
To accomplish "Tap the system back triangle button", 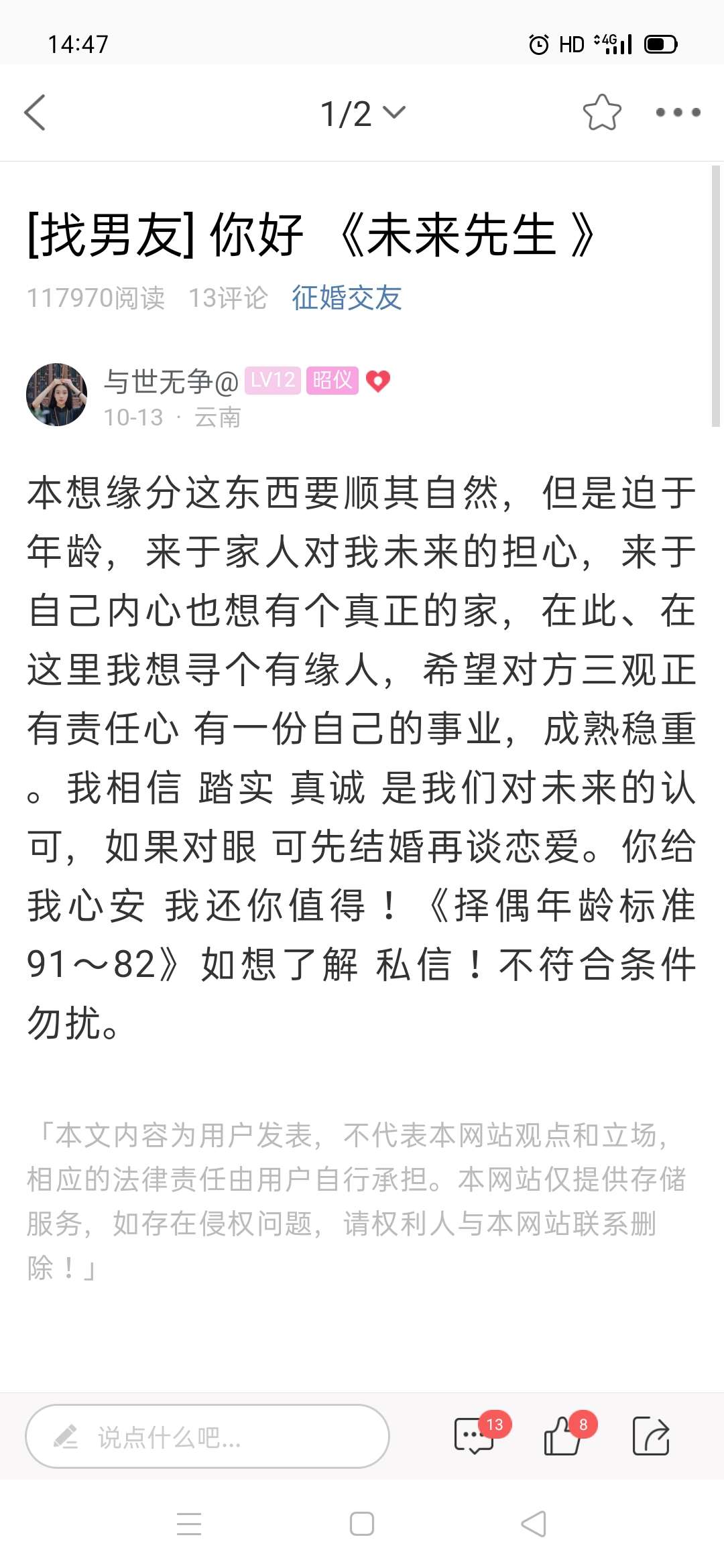I will click(x=534, y=1524).
